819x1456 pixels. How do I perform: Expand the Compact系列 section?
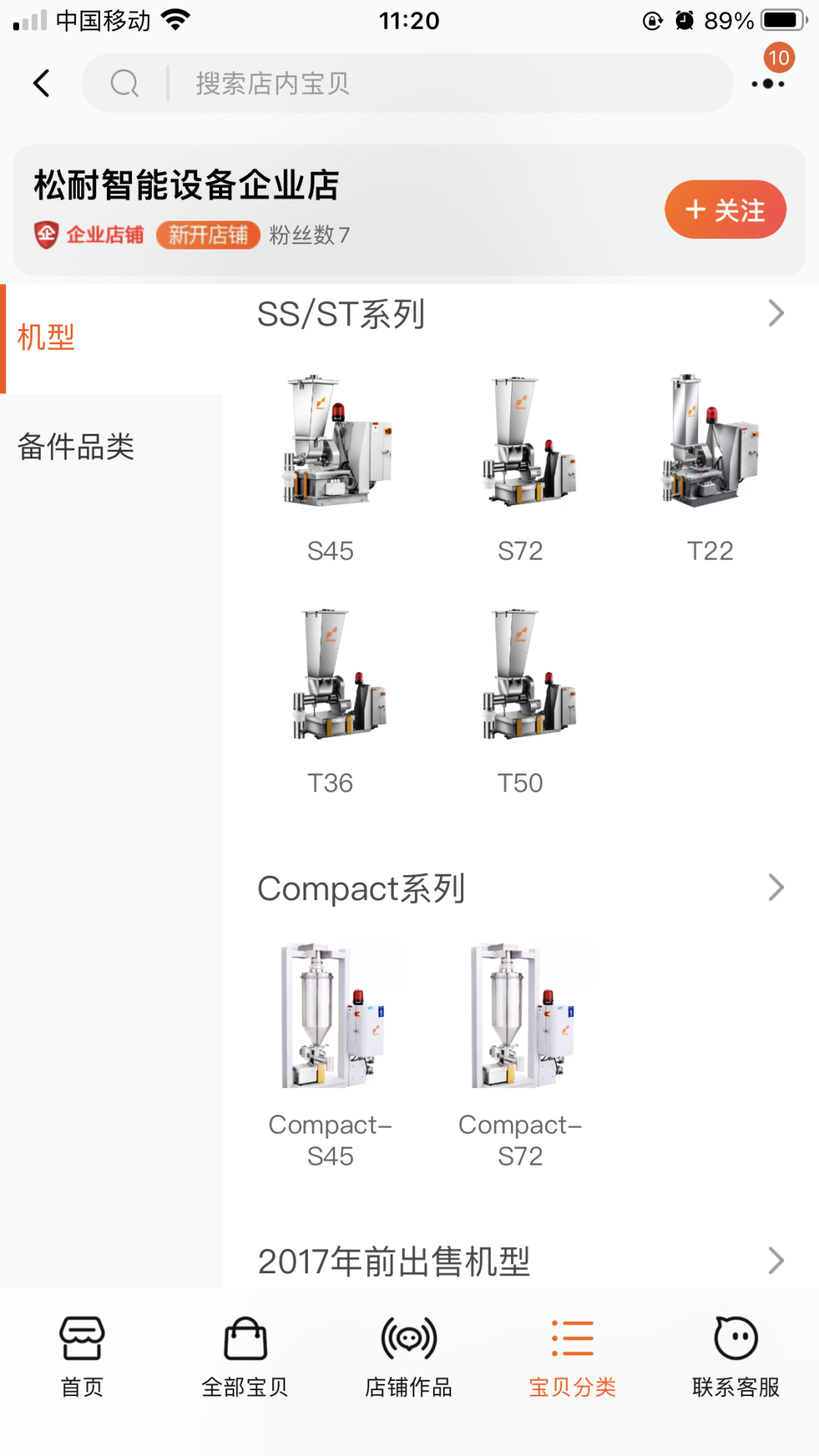775,887
